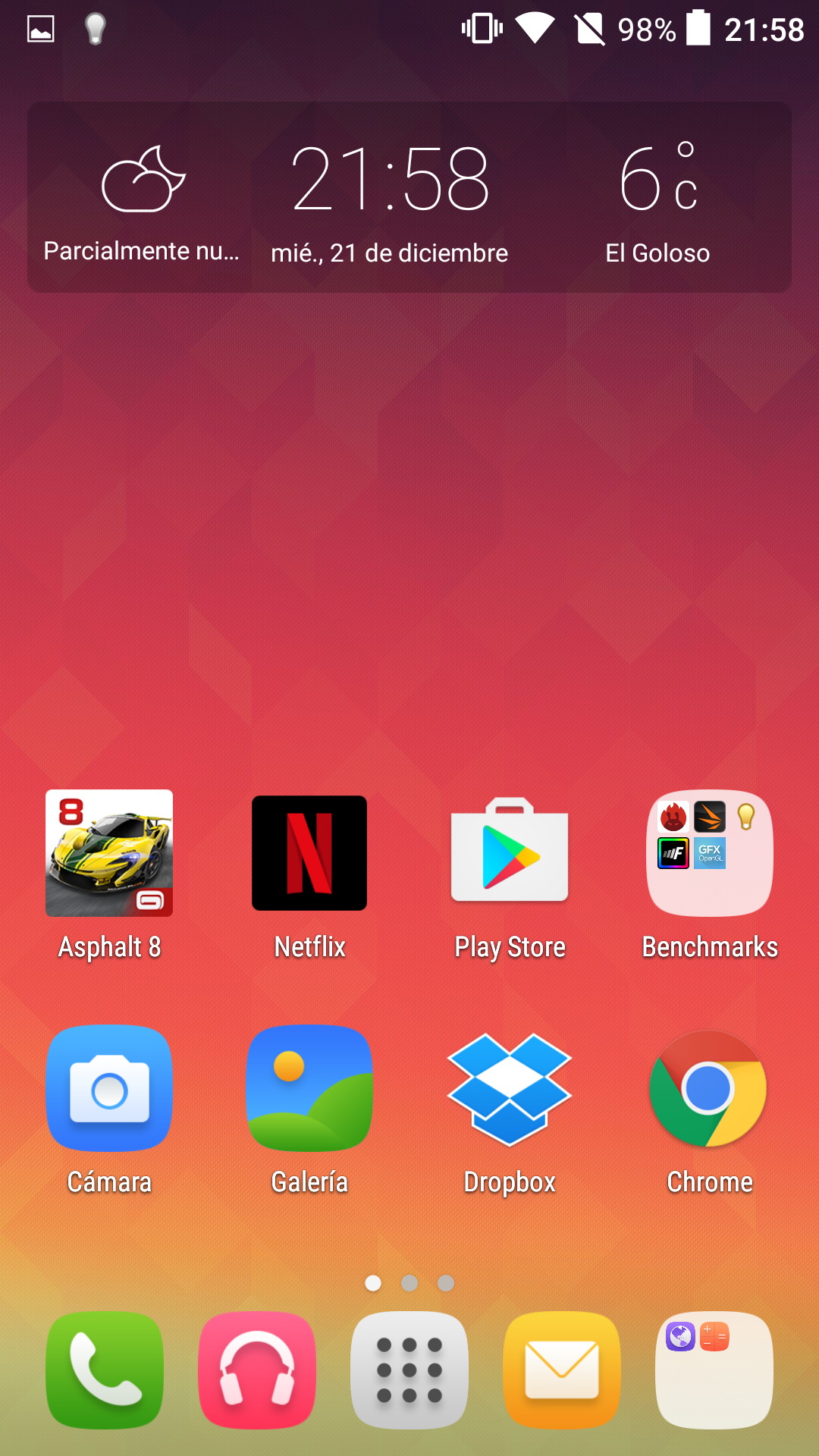This screenshot has width=819, height=1456.
Task: Tap the 21:58 clock in the widget
Action: (x=391, y=179)
